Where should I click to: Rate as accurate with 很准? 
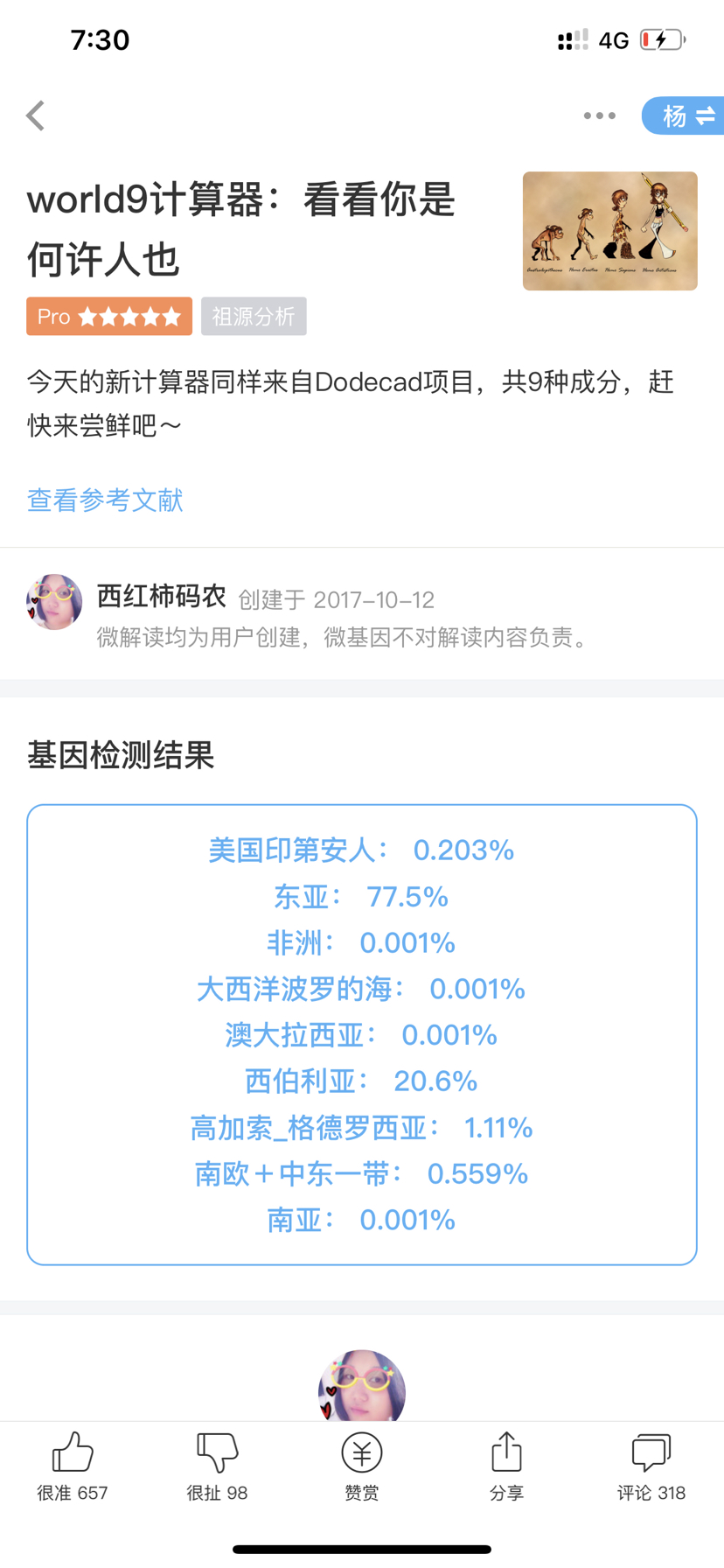pos(73,1466)
